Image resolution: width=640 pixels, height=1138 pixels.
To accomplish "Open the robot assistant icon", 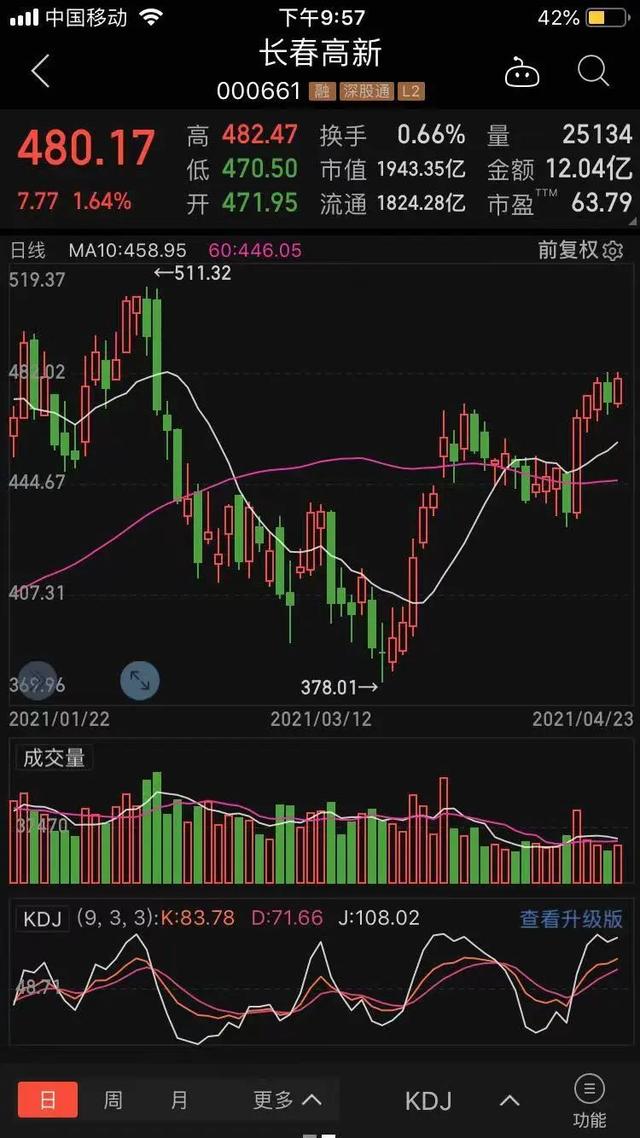I will point(522,73).
